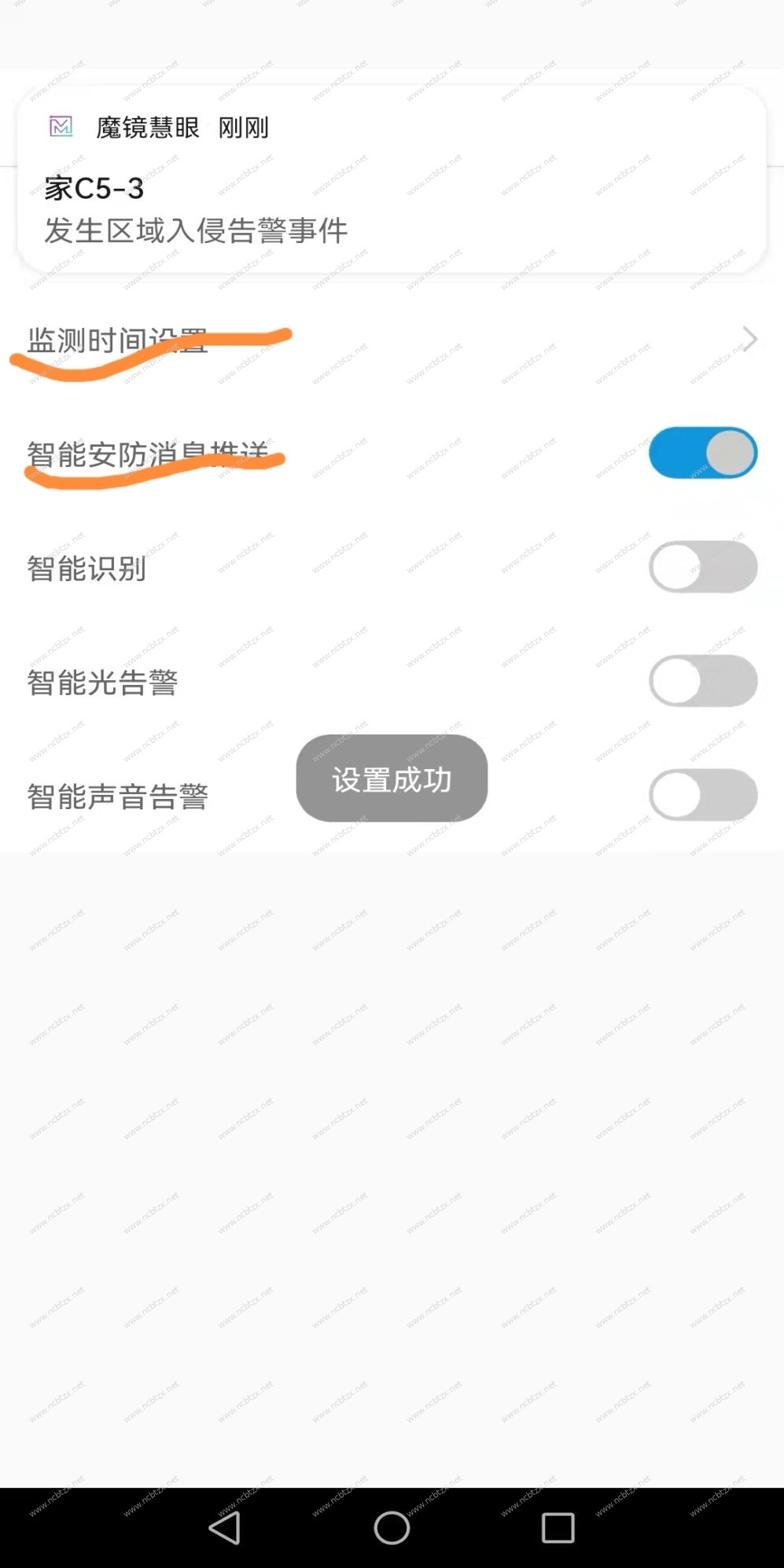Screen dimensions: 784x1568
Task: Turn off 智能安防消息推送 switch
Action: tap(703, 453)
